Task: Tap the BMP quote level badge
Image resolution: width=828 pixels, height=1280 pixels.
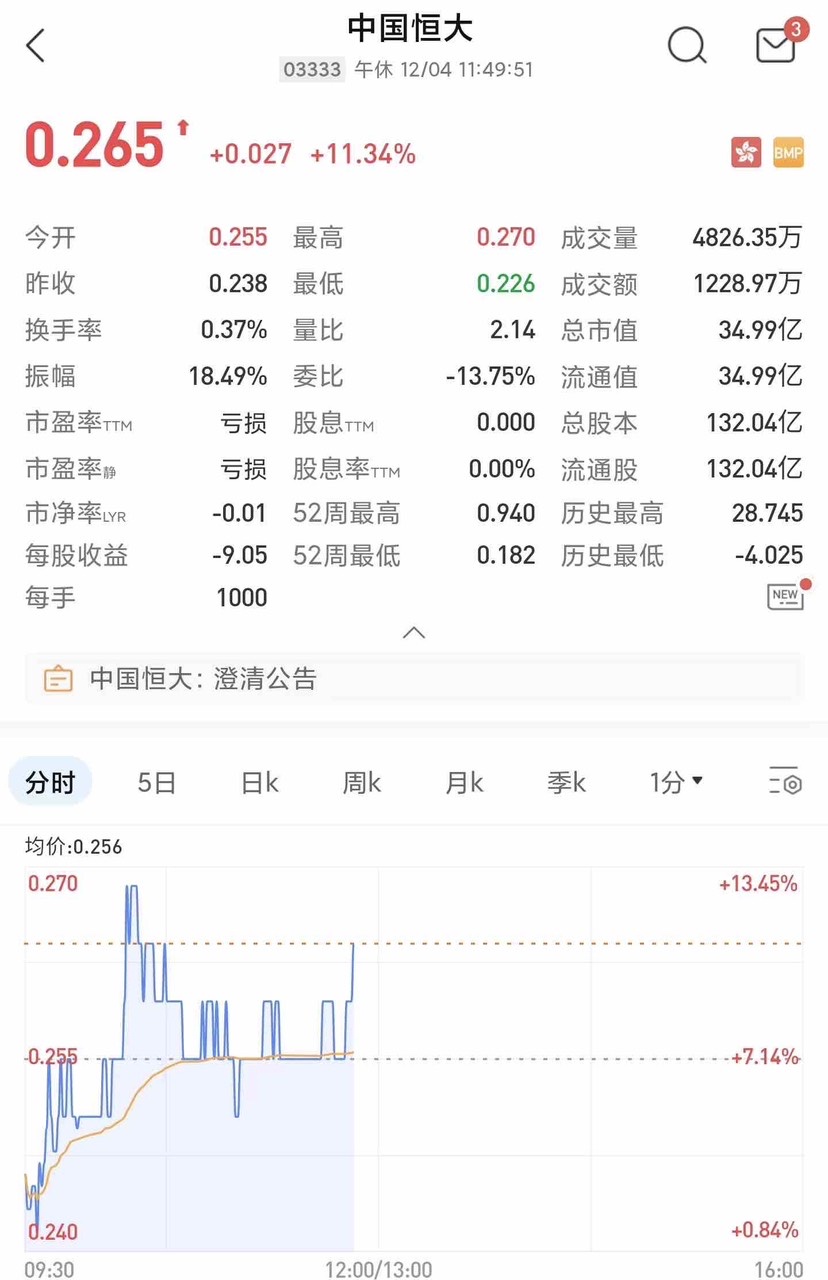Action: [x=788, y=153]
